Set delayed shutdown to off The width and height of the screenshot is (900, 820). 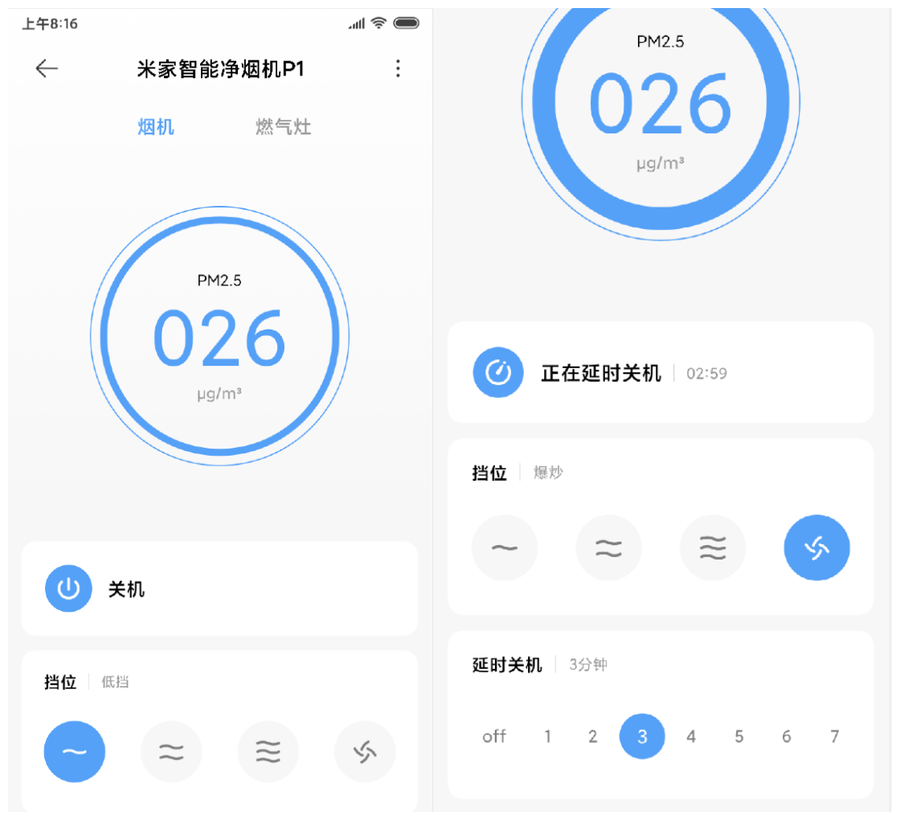[494, 737]
